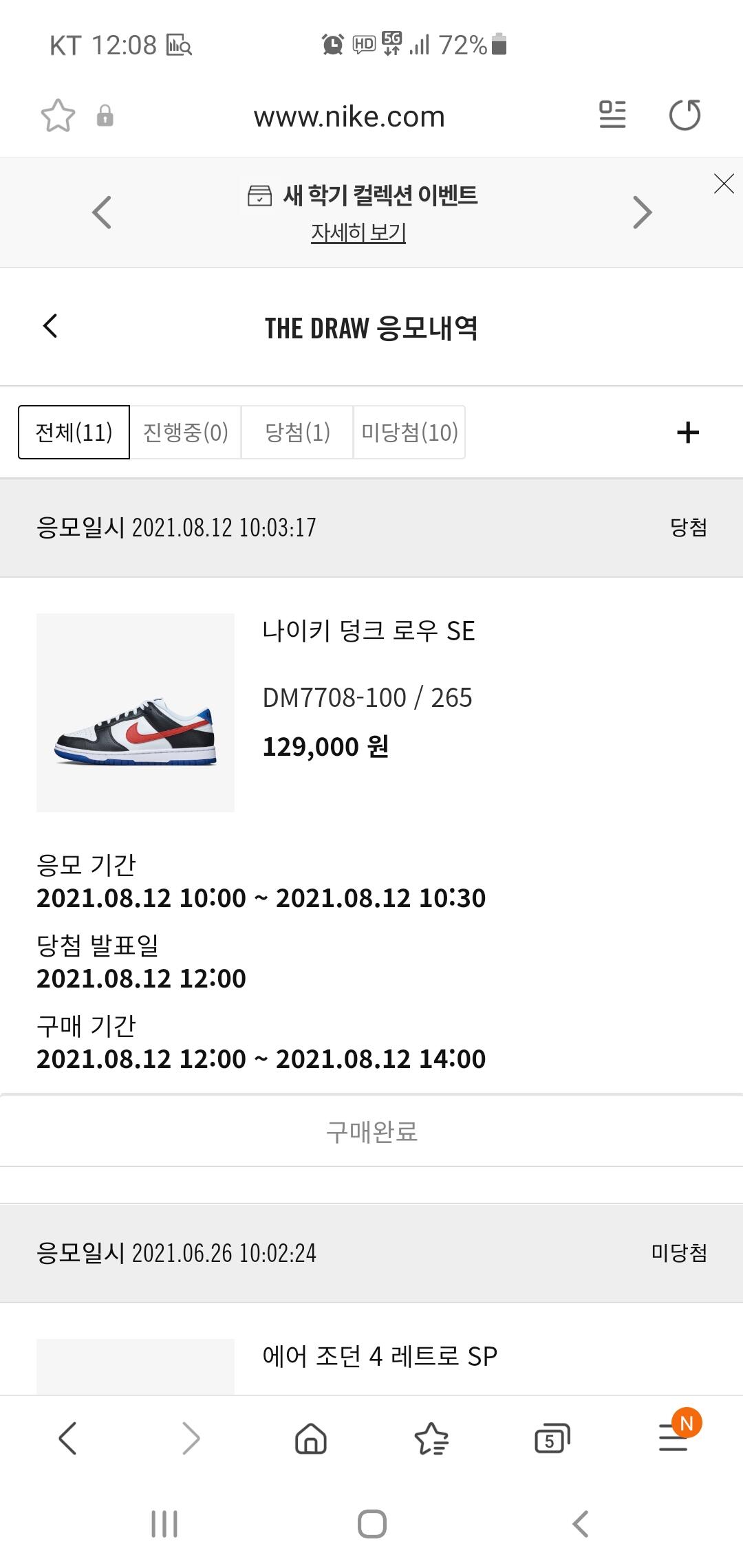Dismiss the 새 학기 컬렉션 이벤트 banner

pyautogui.click(x=724, y=184)
